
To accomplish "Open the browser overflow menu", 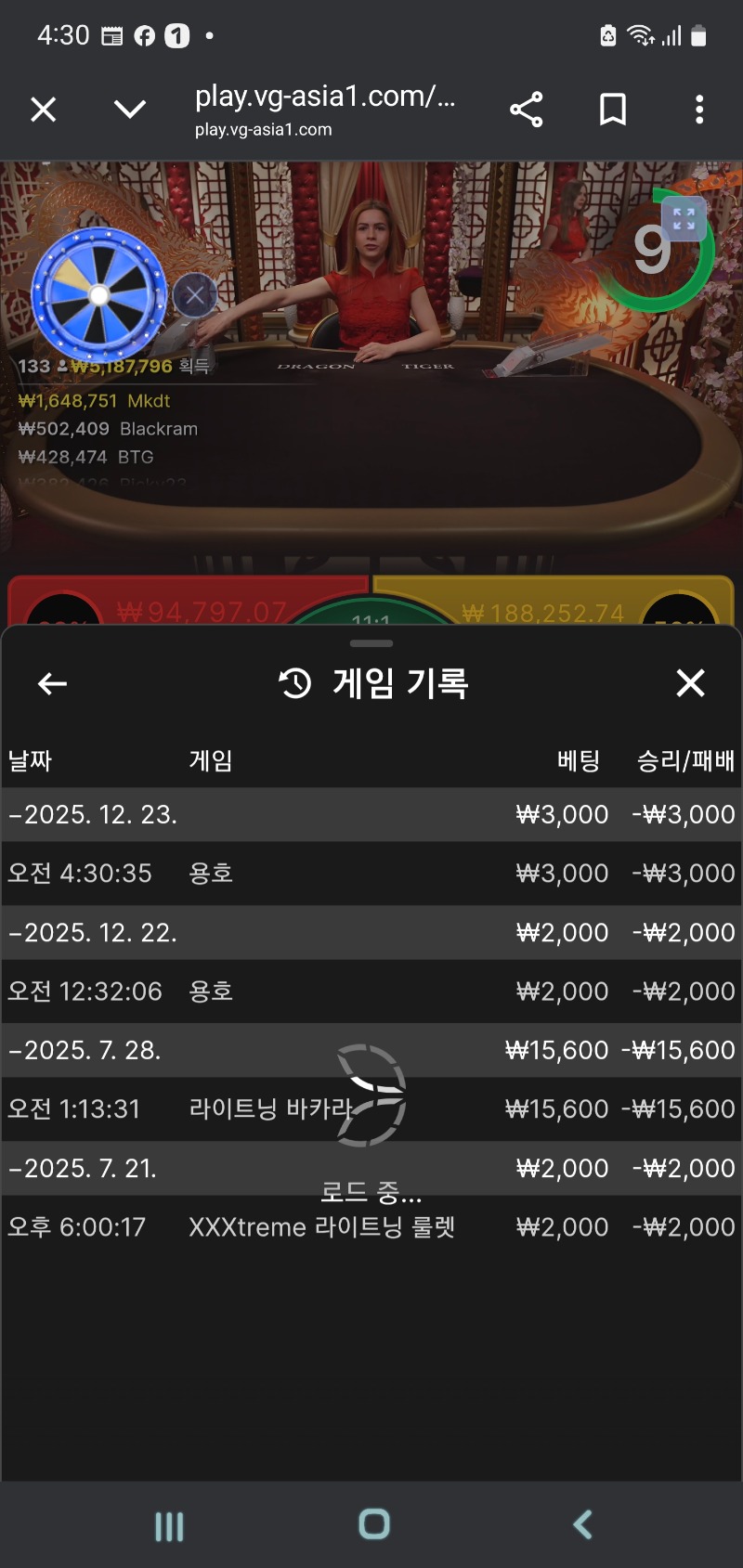I will [699, 110].
